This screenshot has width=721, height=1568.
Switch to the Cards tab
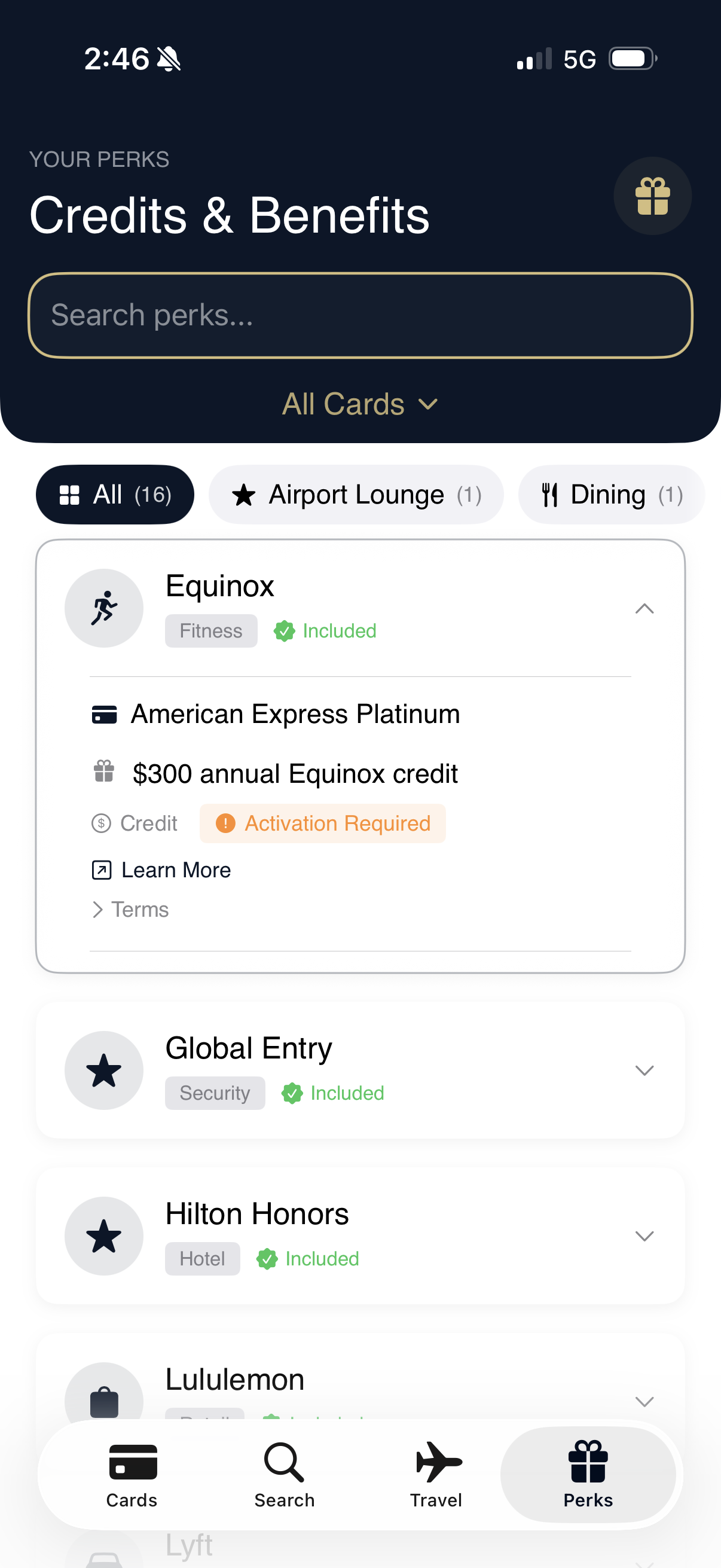tap(132, 1474)
